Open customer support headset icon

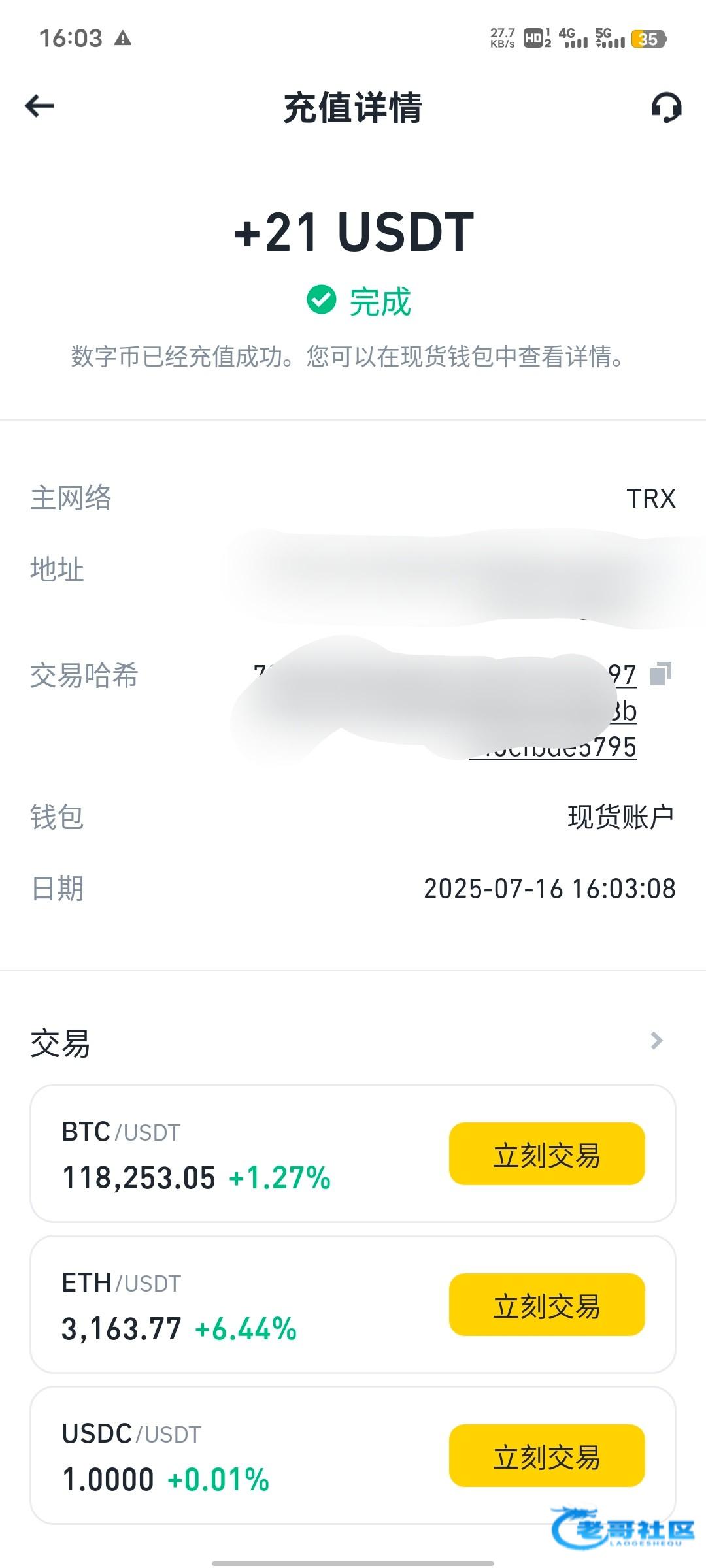tap(666, 107)
